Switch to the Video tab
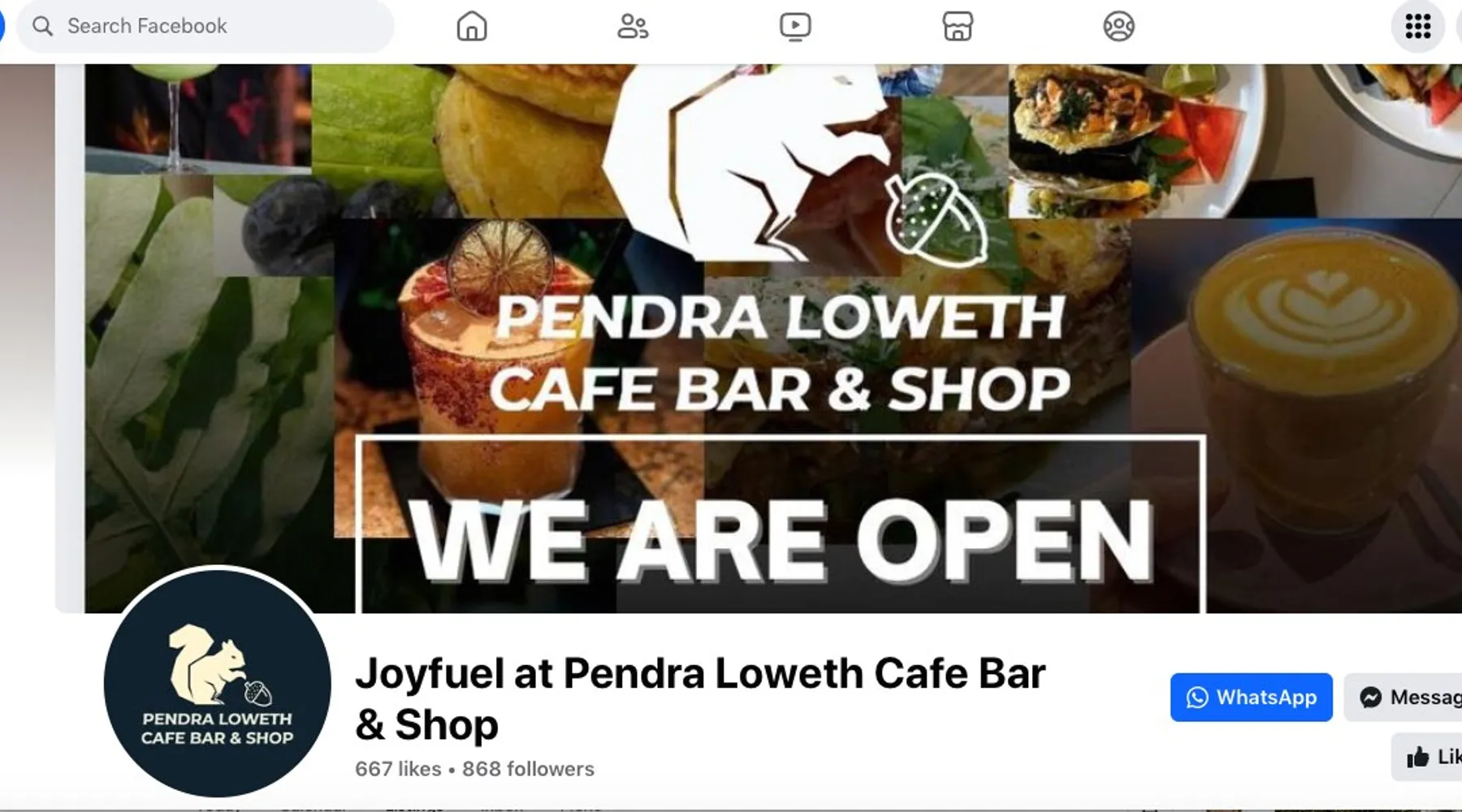The height and width of the screenshot is (812, 1462). 794,26
